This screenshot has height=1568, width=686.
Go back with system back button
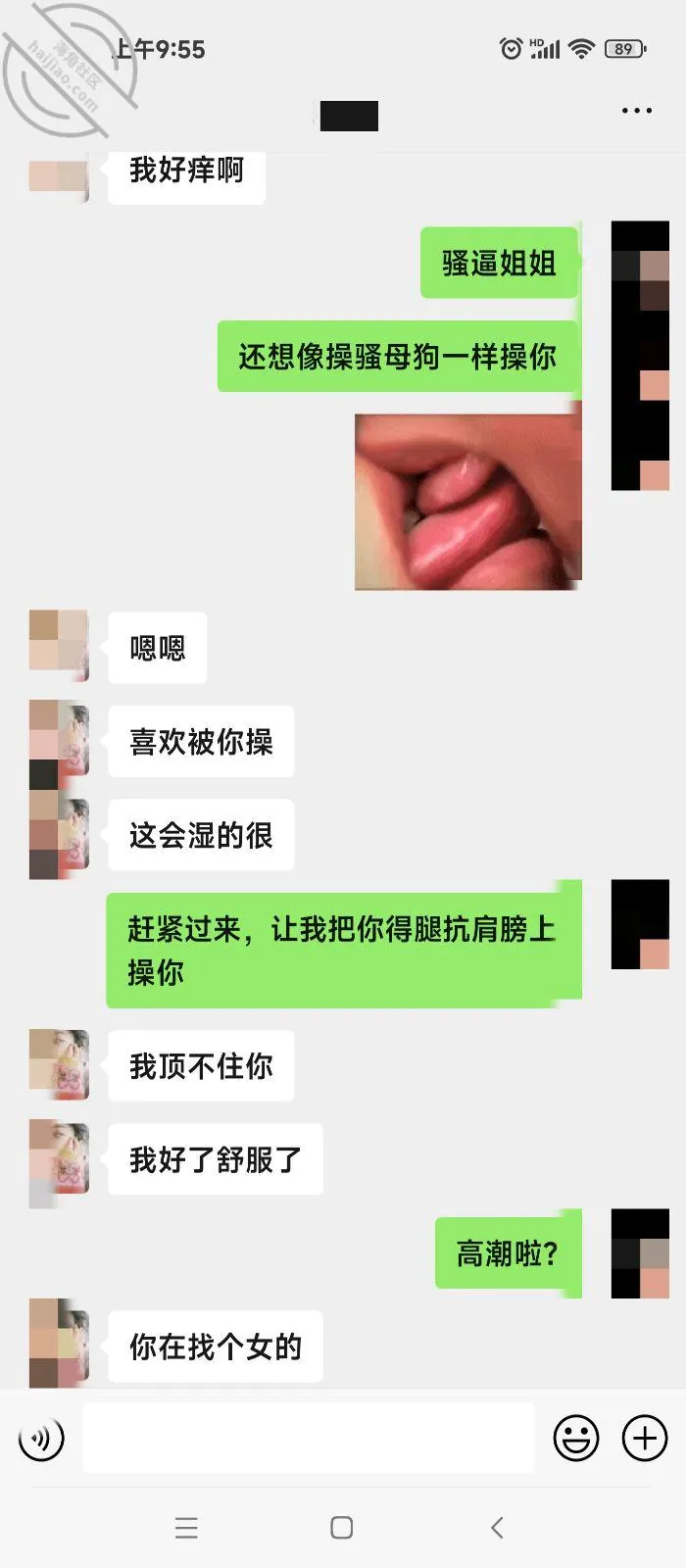497,1527
